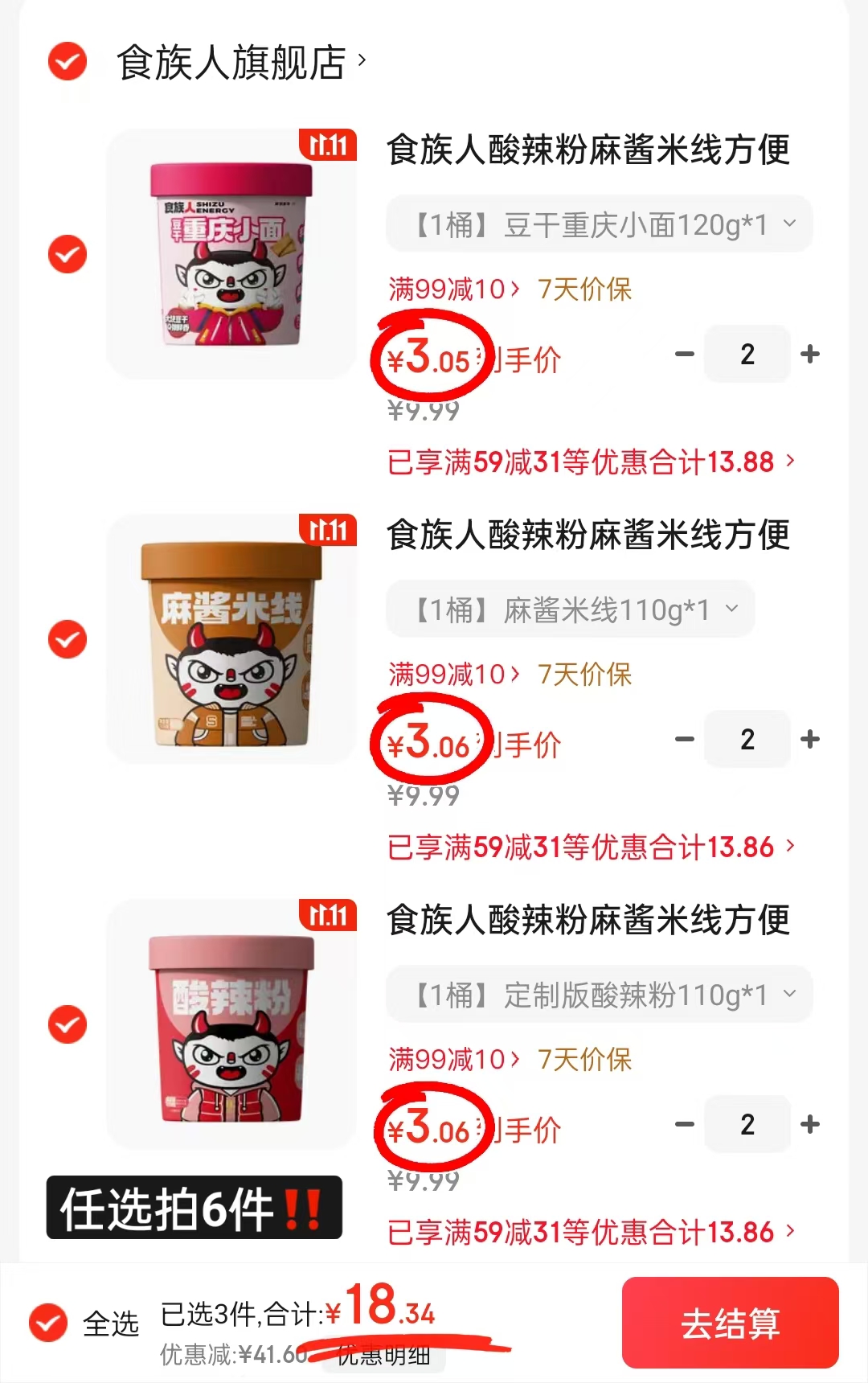Increase quantity of 麻酱米线
This screenshot has height=1383, width=868.
(811, 738)
